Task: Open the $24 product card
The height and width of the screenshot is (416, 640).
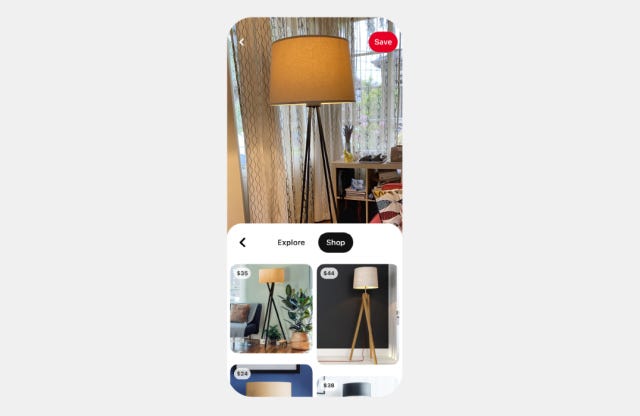Action: click(x=271, y=381)
